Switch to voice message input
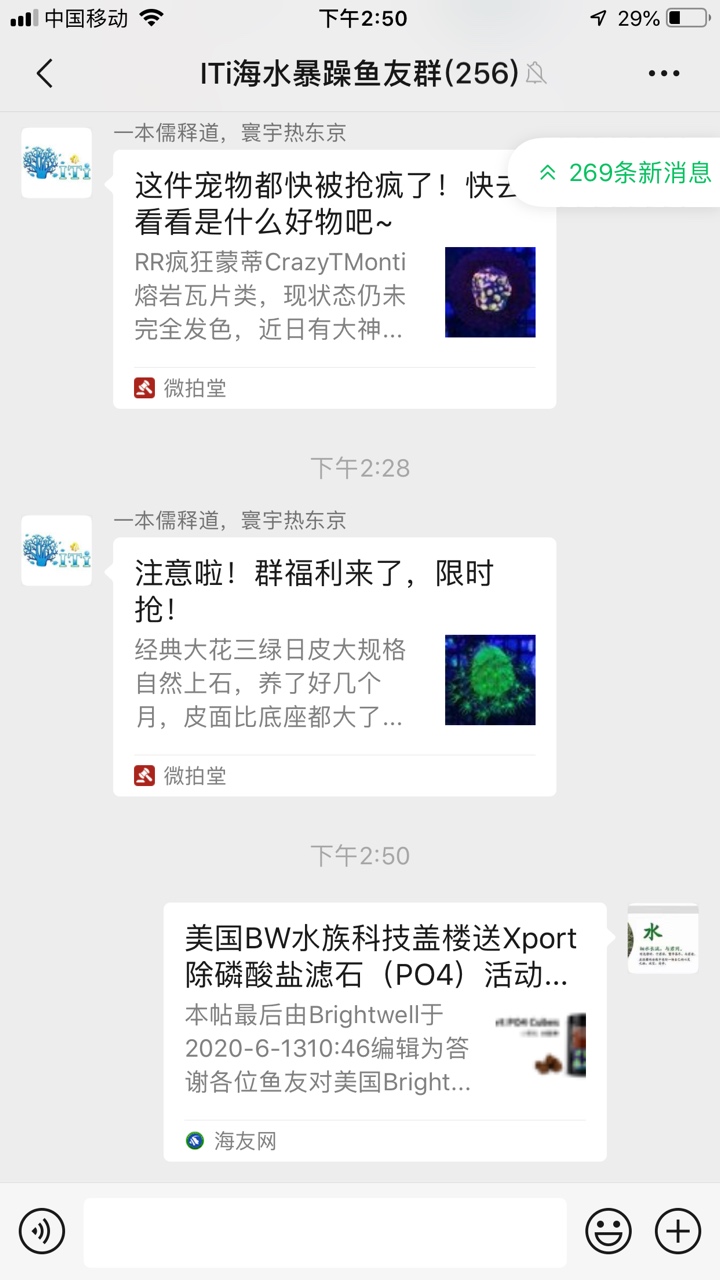The width and height of the screenshot is (720, 1280). pyautogui.click(x=42, y=1230)
